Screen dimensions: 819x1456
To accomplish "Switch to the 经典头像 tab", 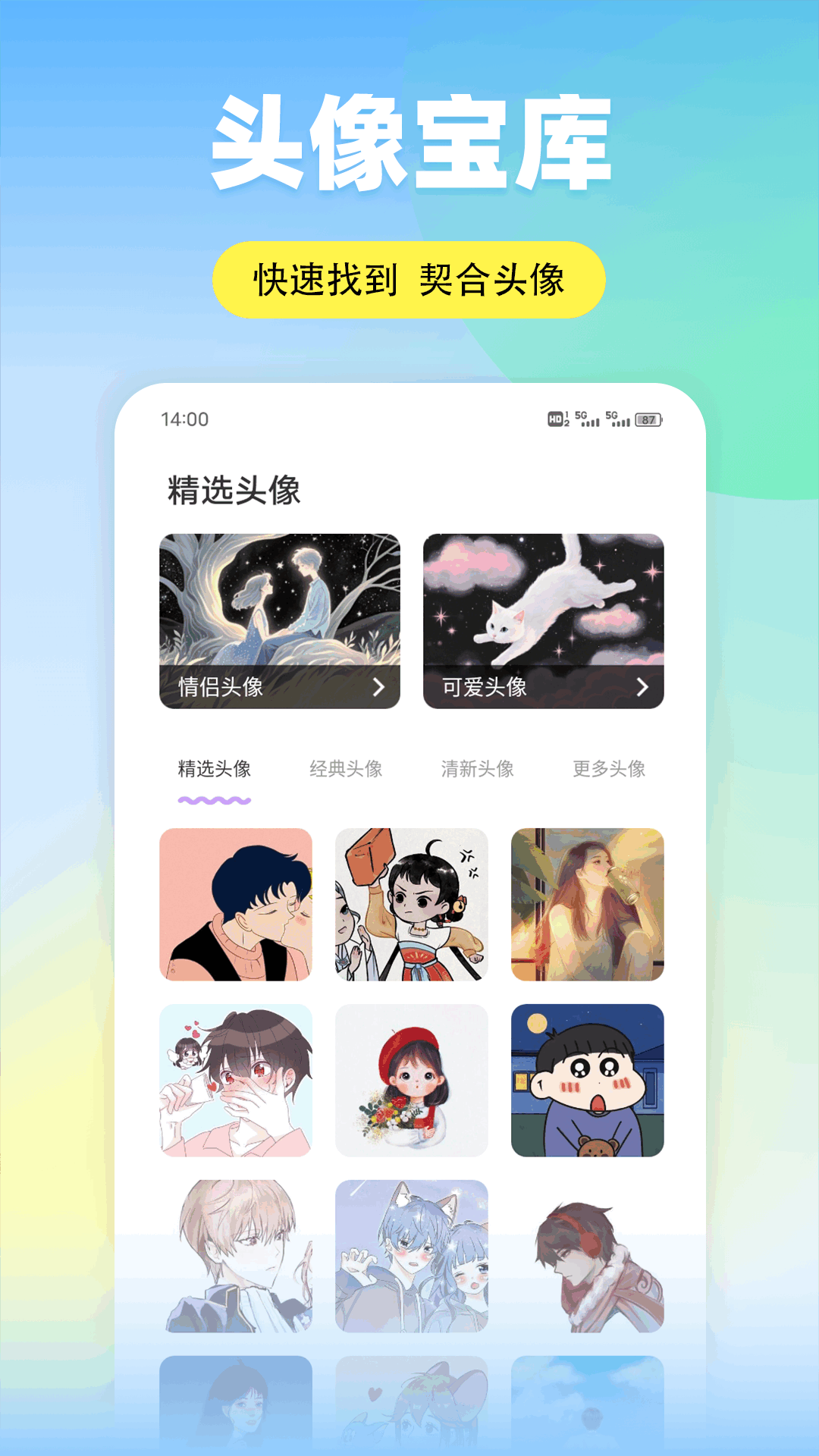I will pos(347,769).
